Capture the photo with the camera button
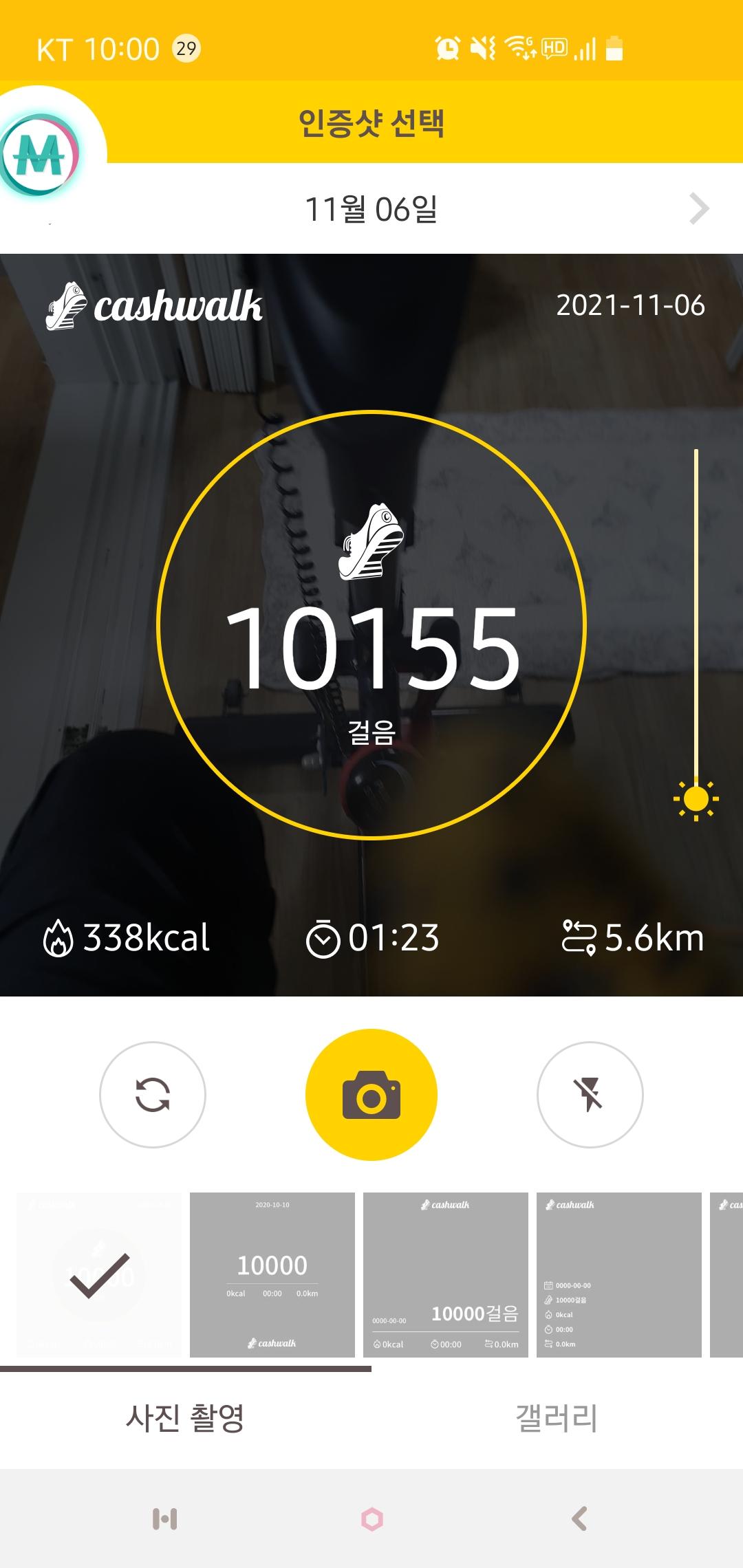This screenshot has height=1568, width=743. (371, 1094)
